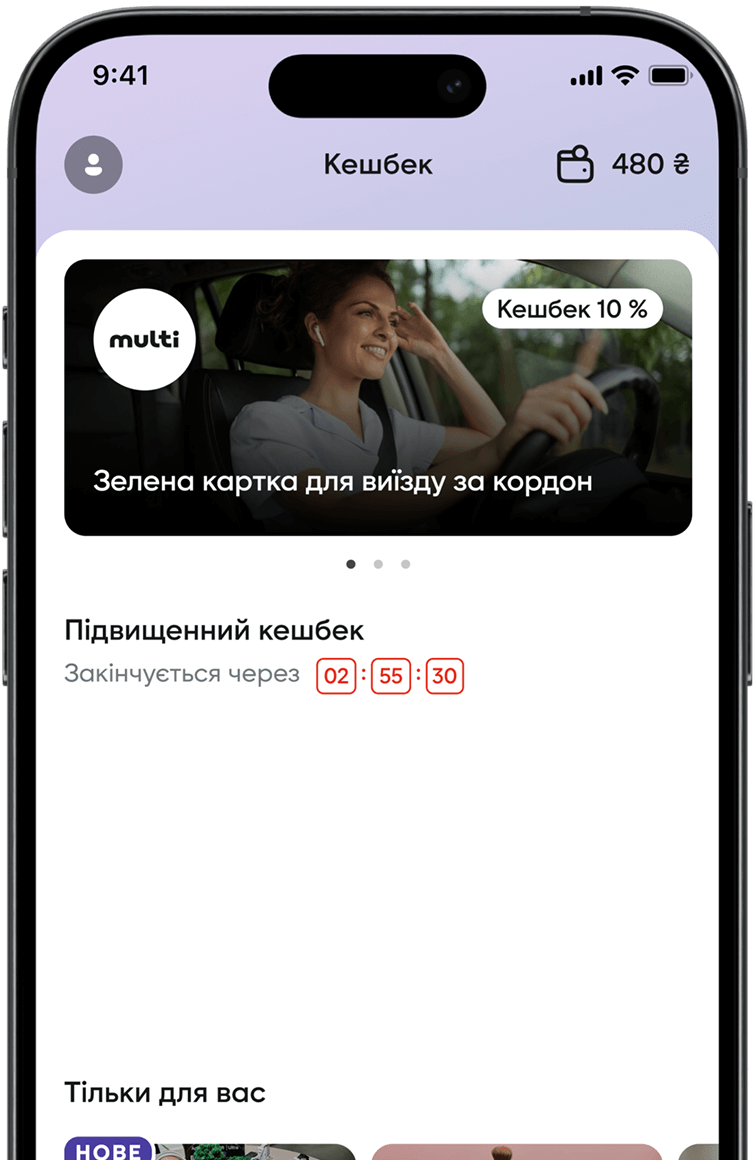
Task: Select the second banner page dot
Action: coord(378,564)
